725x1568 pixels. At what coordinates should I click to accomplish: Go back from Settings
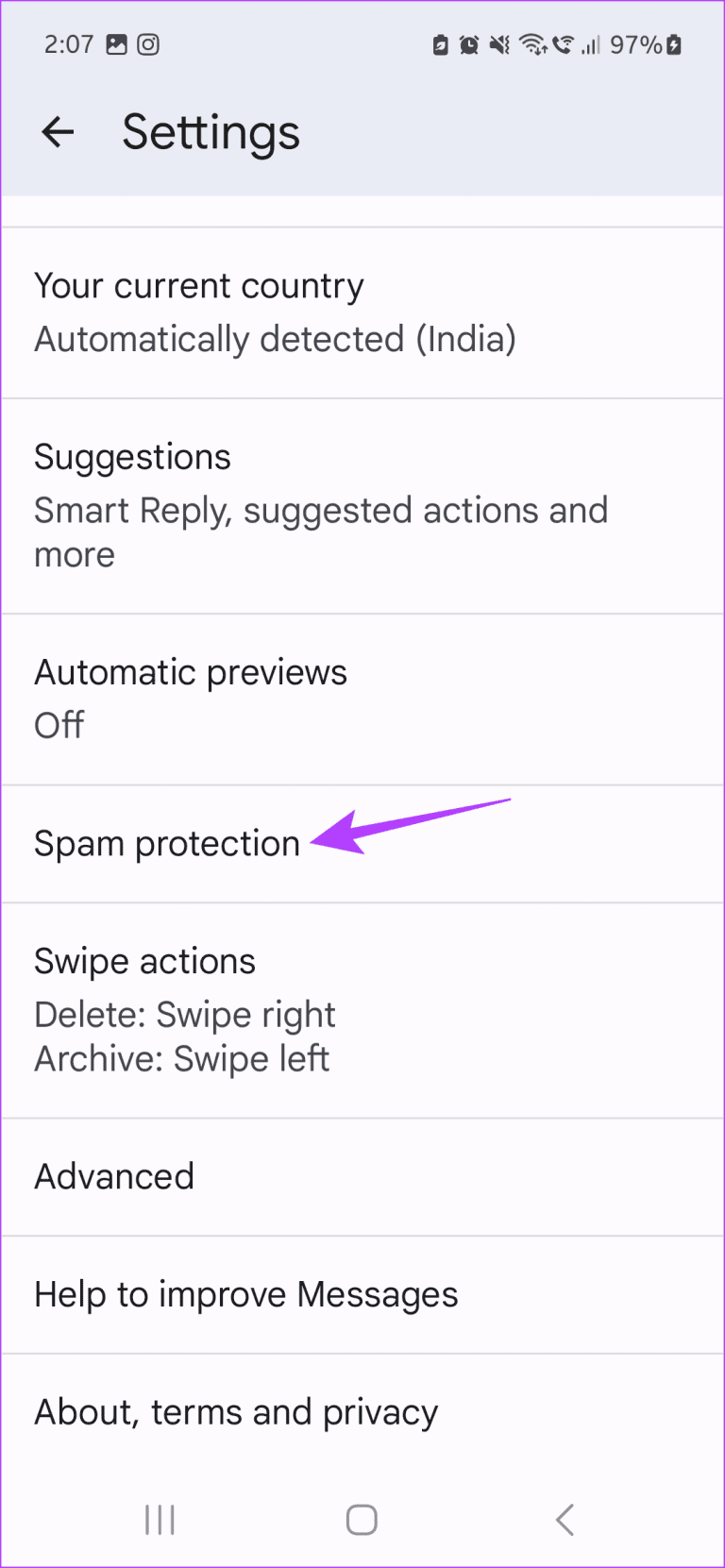coord(58,132)
